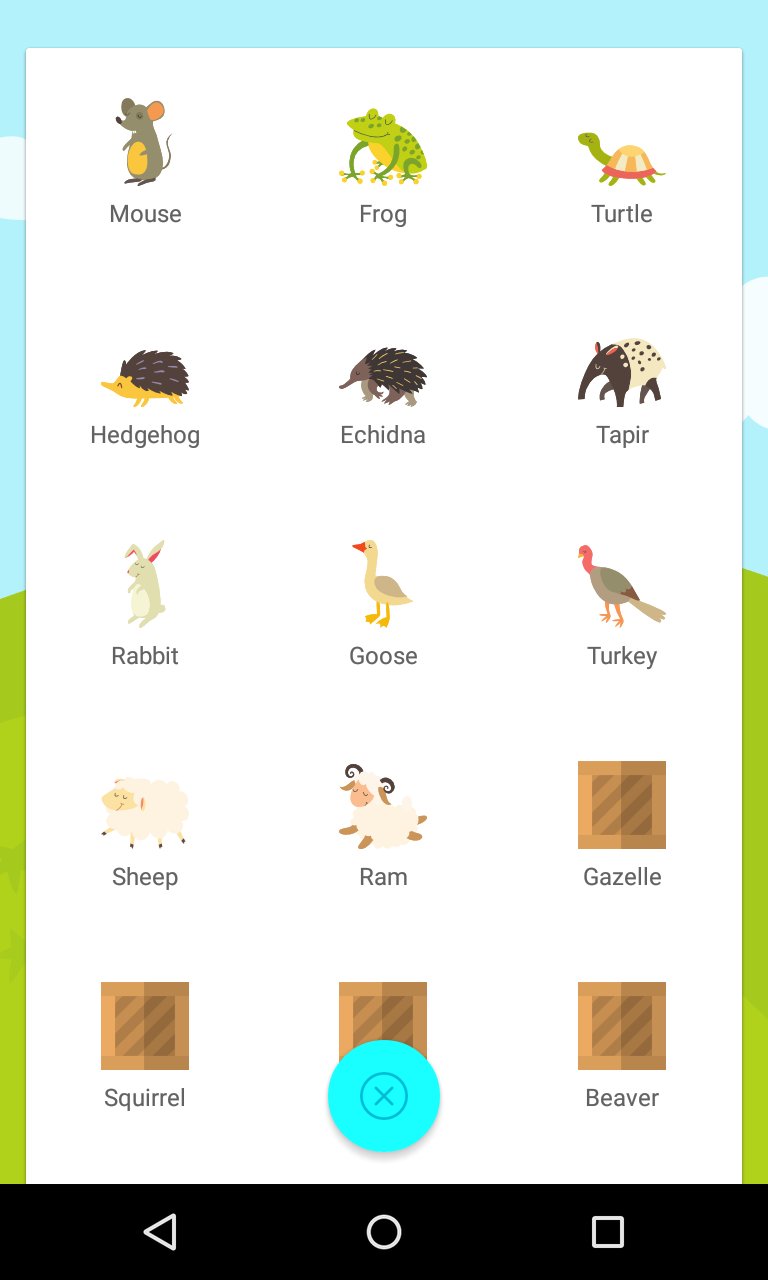
Task: Choose the Tapir animal
Action: point(621,370)
